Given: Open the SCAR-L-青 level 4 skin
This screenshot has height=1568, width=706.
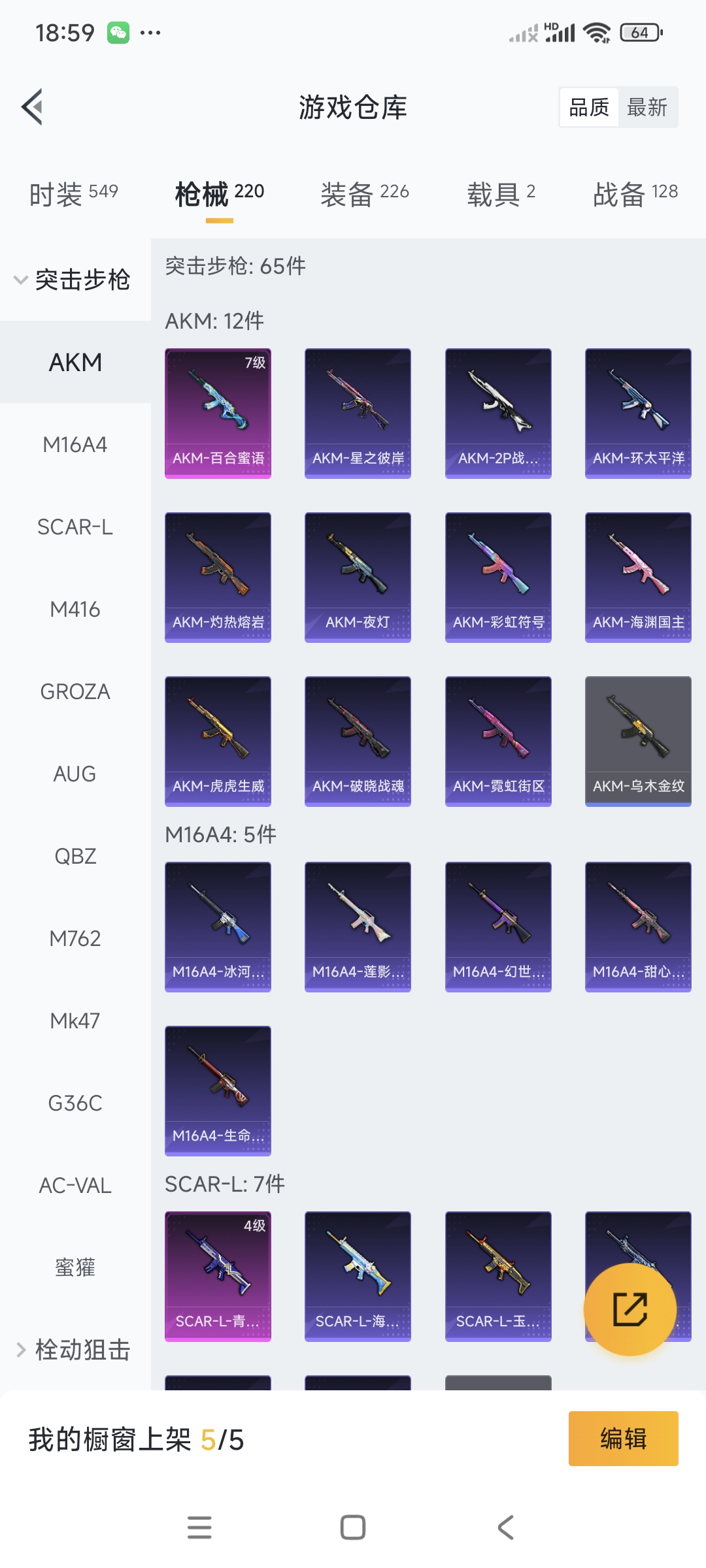Looking at the screenshot, I should [x=218, y=1276].
